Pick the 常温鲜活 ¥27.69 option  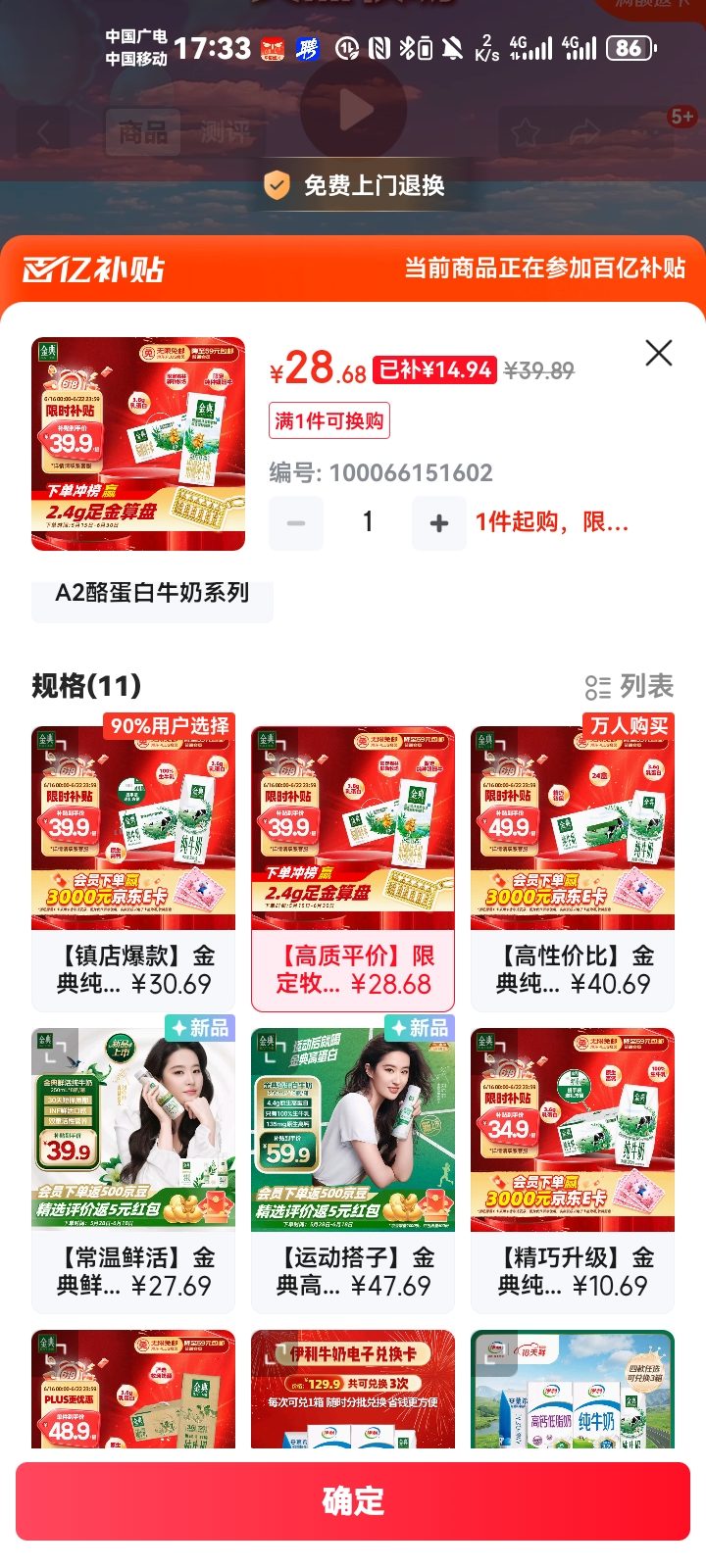click(133, 1170)
